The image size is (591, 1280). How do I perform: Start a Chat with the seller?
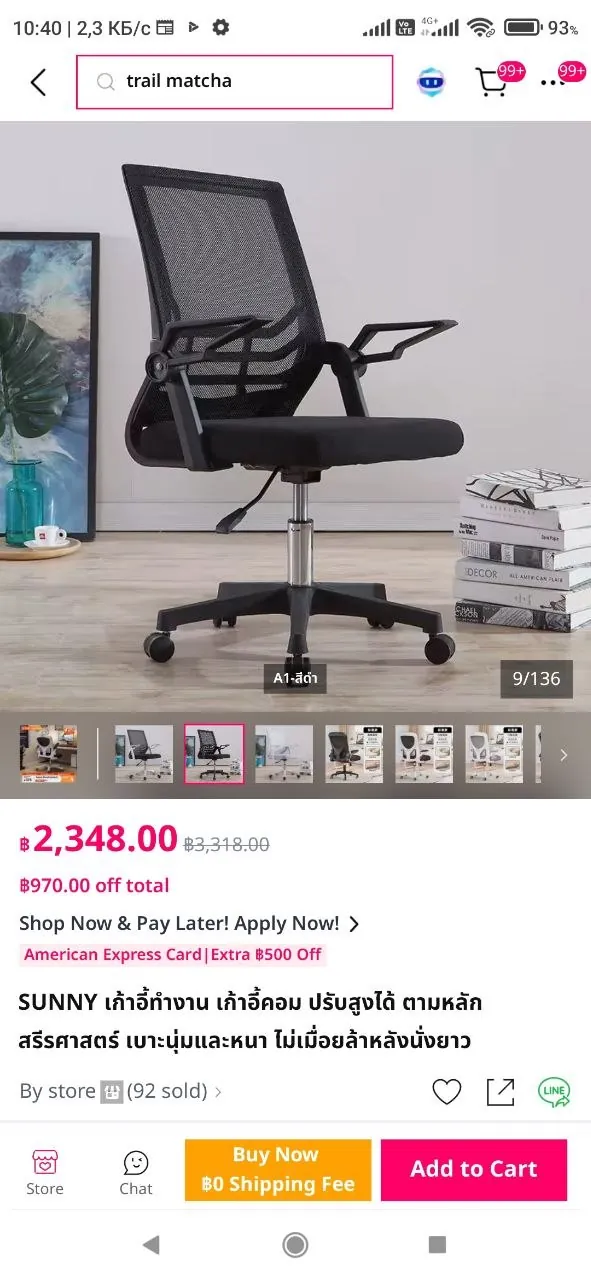click(x=136, y=1172)
